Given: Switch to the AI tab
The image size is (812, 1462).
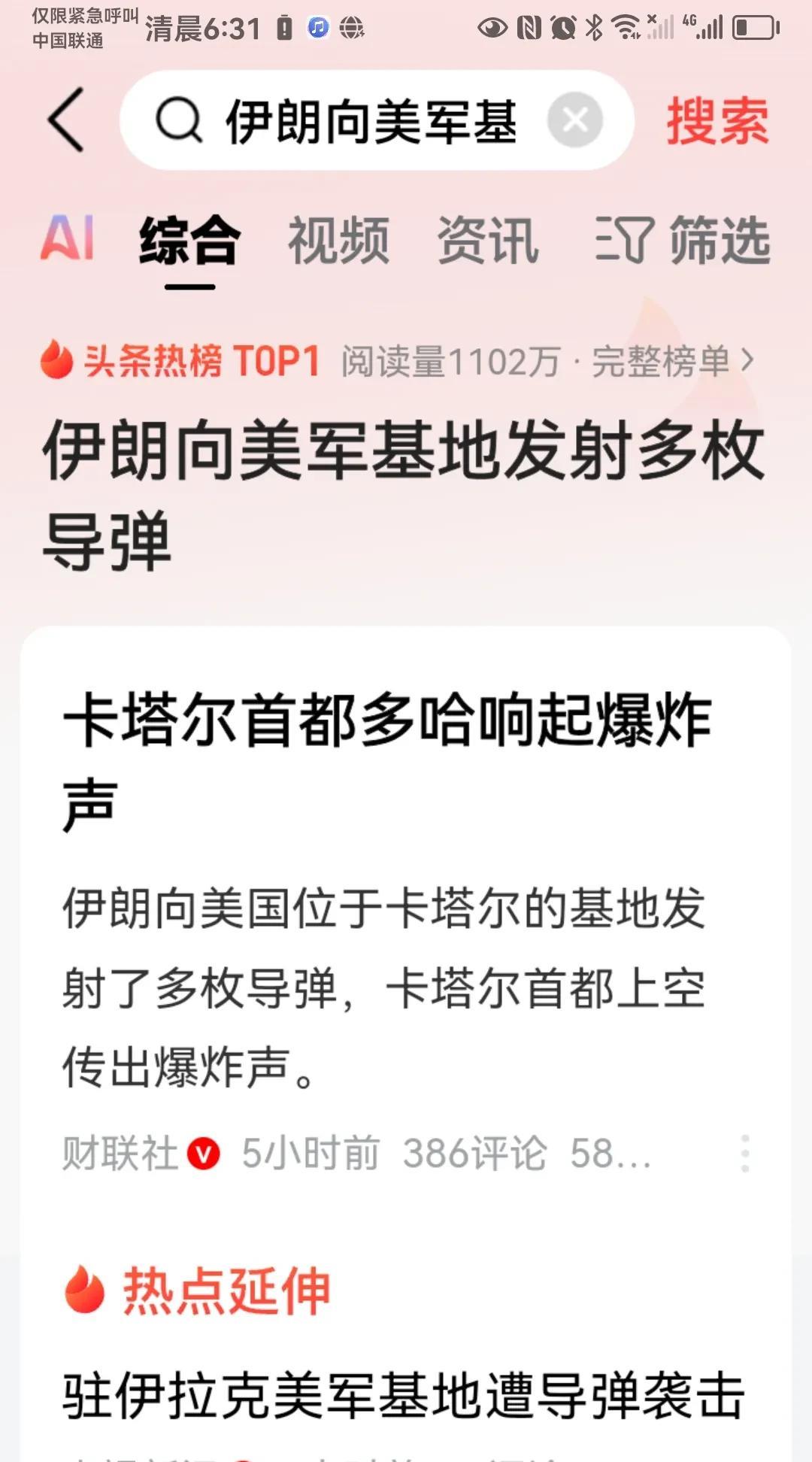Looking at the screenshot, I should pos(68,238).
